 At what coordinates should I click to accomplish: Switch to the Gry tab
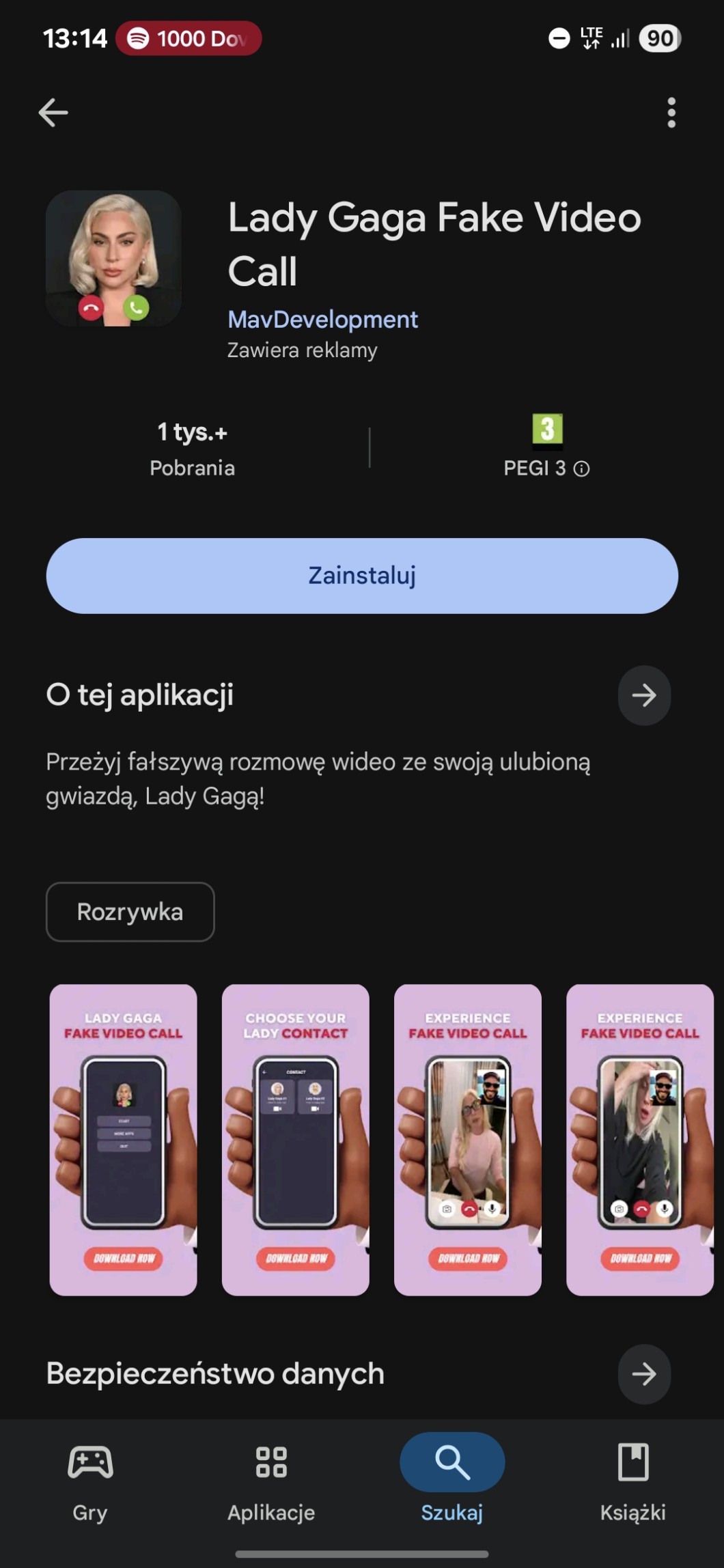click(90, 1482)
